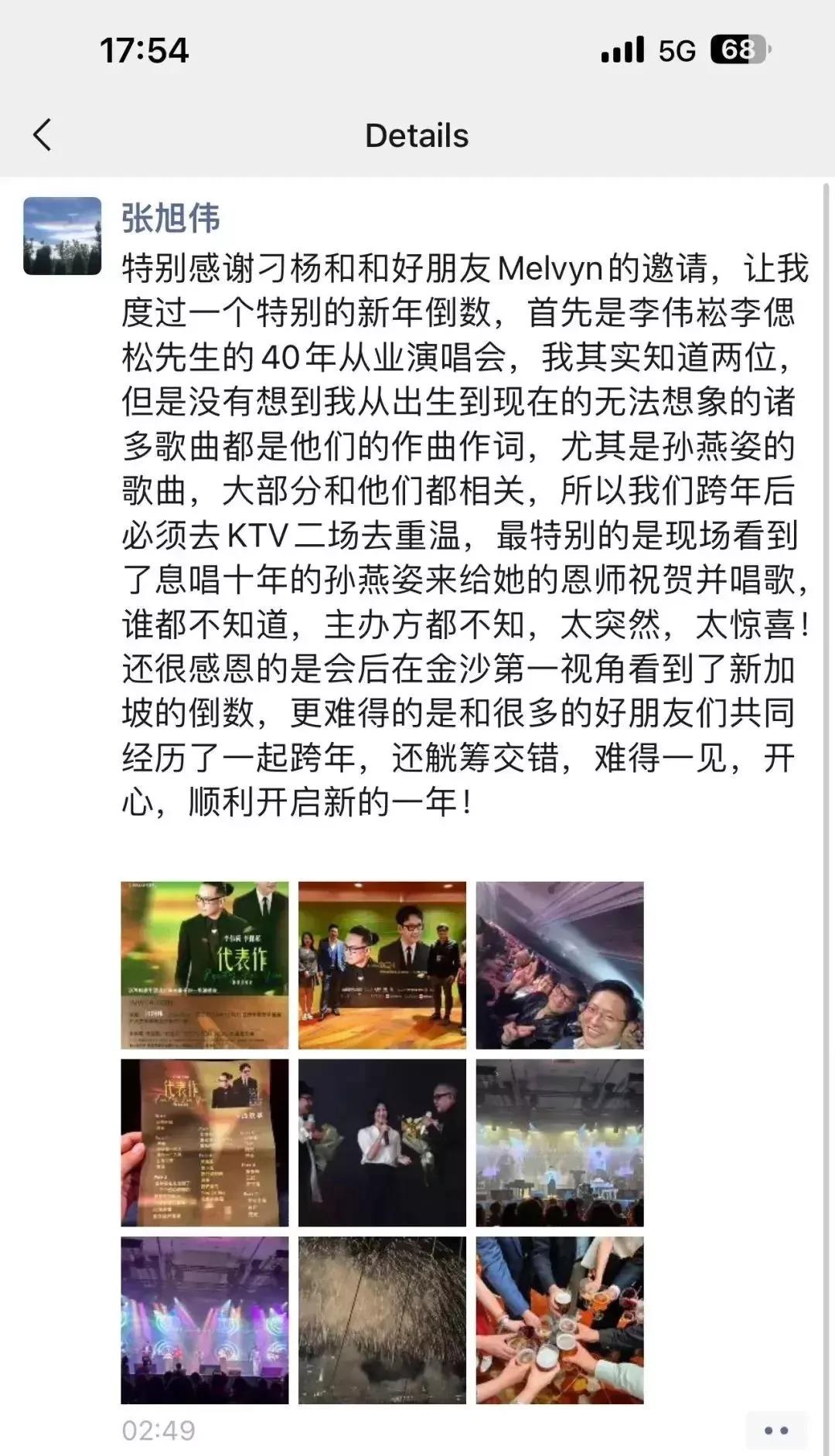Viewport: 835px width, 1456px height.
Task: Open the colorful stage lights photo
Action: coord(205,1320)
